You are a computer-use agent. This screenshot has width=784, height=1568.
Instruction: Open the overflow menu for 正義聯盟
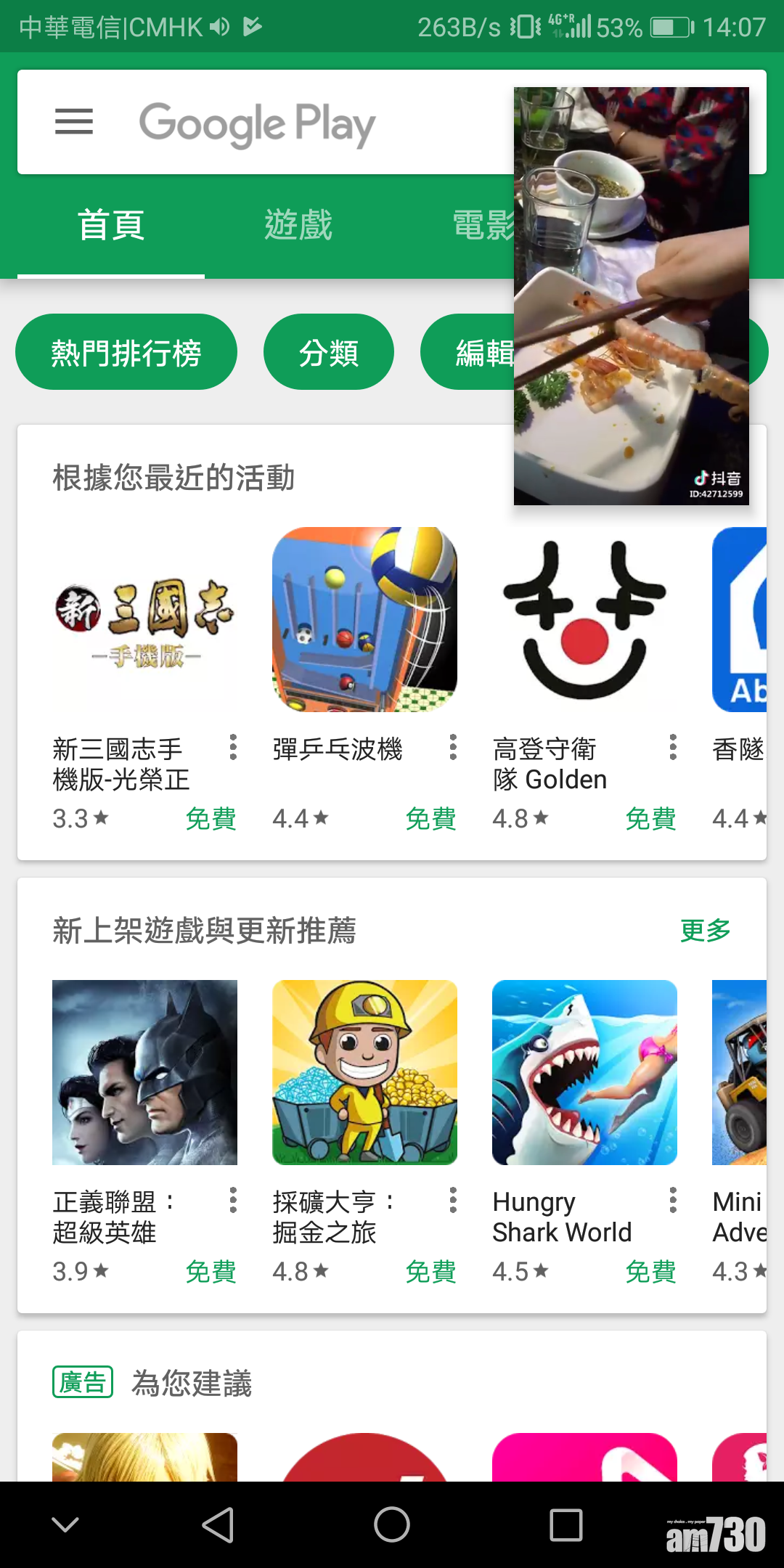233,1200
